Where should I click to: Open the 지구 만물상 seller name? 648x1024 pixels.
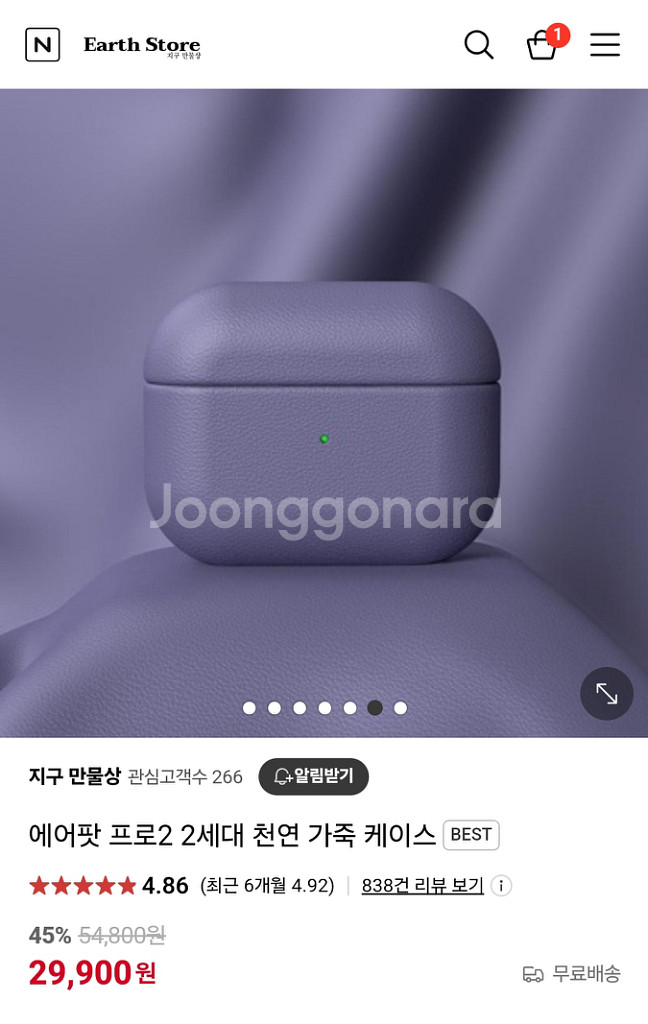[x=74, y=776]
